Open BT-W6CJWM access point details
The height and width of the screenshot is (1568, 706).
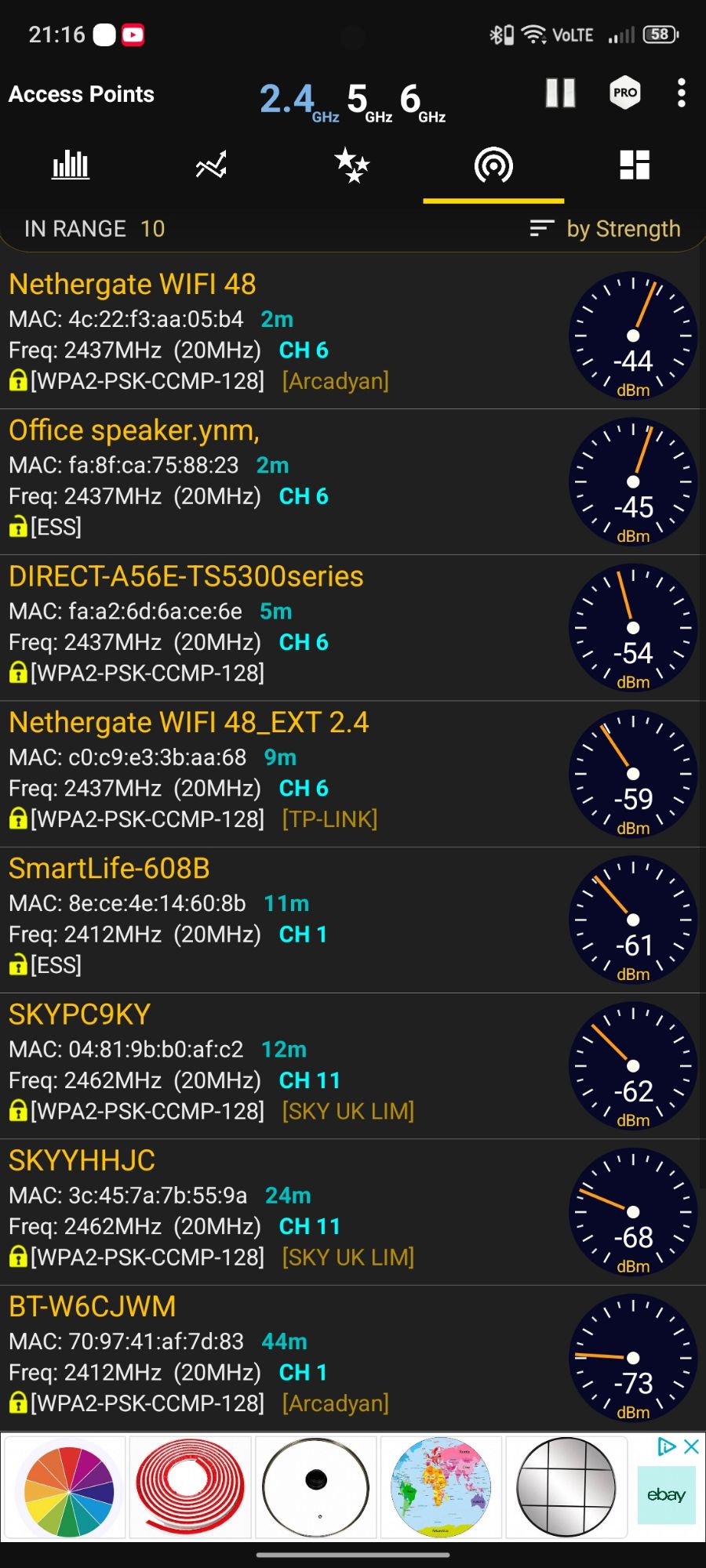coord(353,1358)
